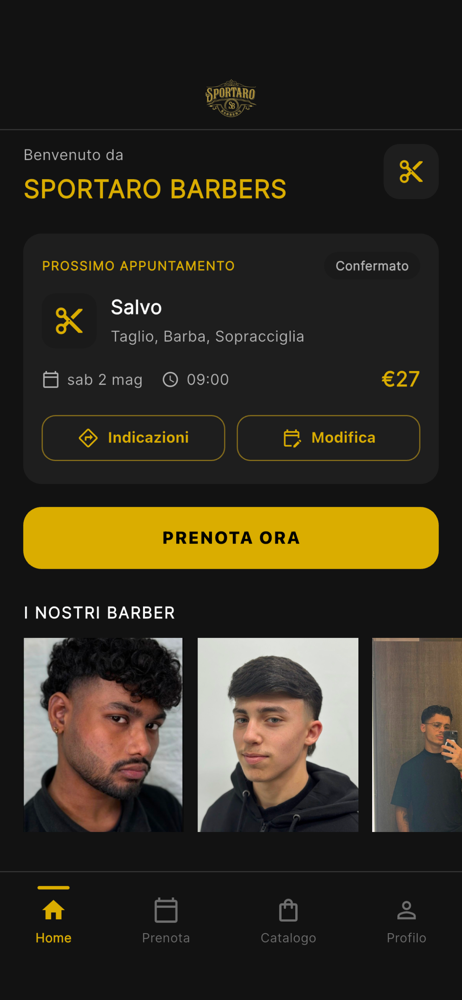Open the curly-haired barber's photo card
462x1000 pixels.
[x=103, y=735]
